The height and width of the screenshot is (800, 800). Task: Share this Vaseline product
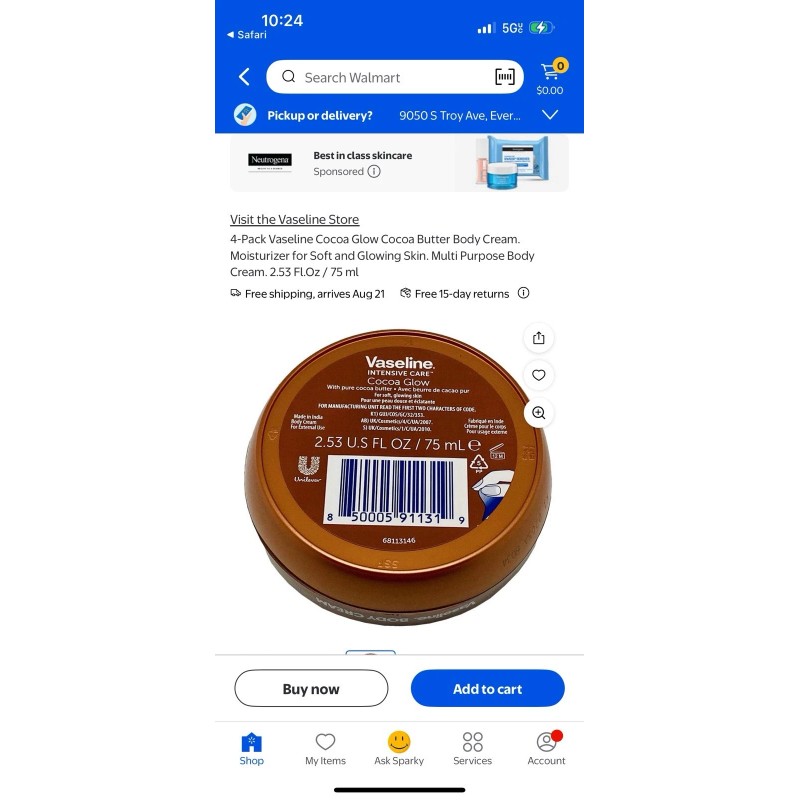pos(539,338)
